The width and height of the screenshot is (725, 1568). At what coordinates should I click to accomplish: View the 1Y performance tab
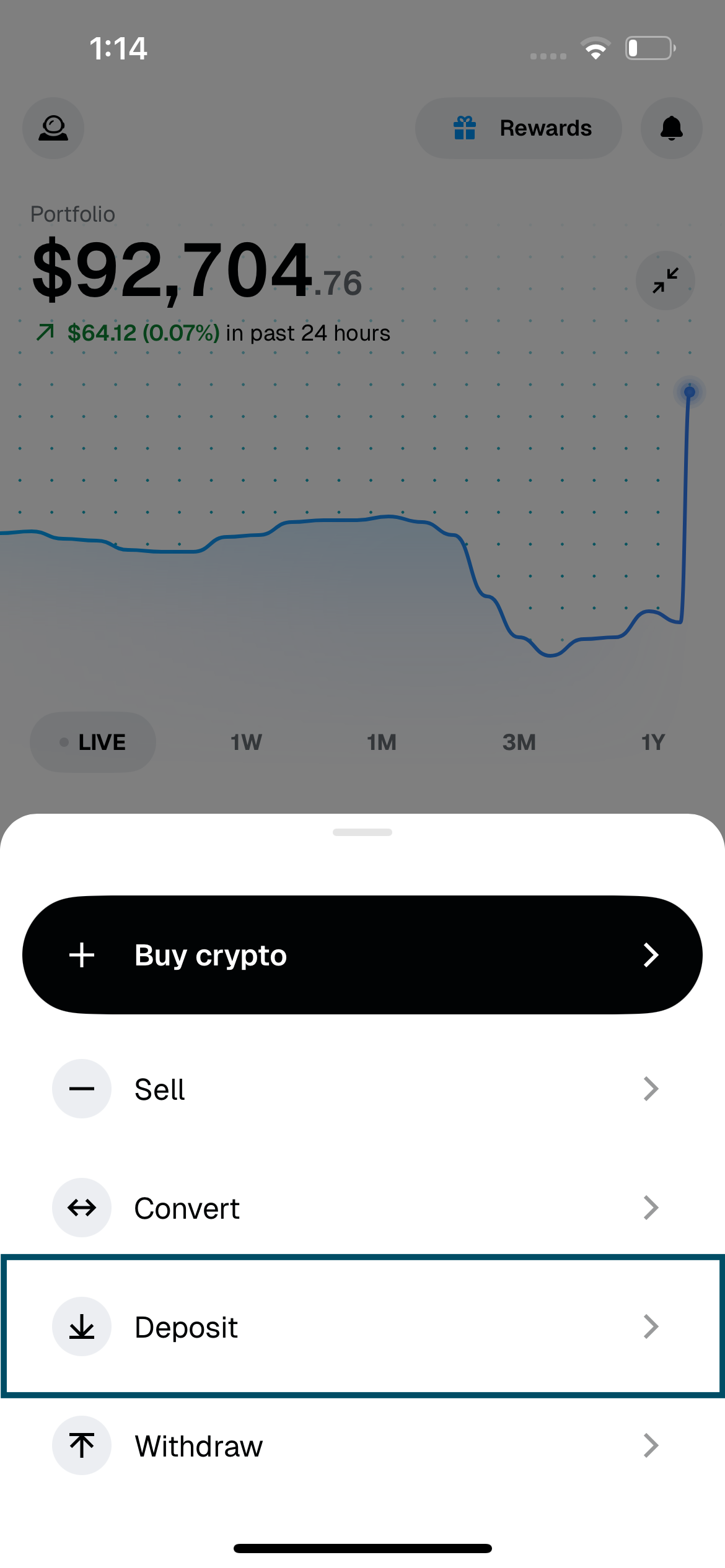tap(652, 741)
